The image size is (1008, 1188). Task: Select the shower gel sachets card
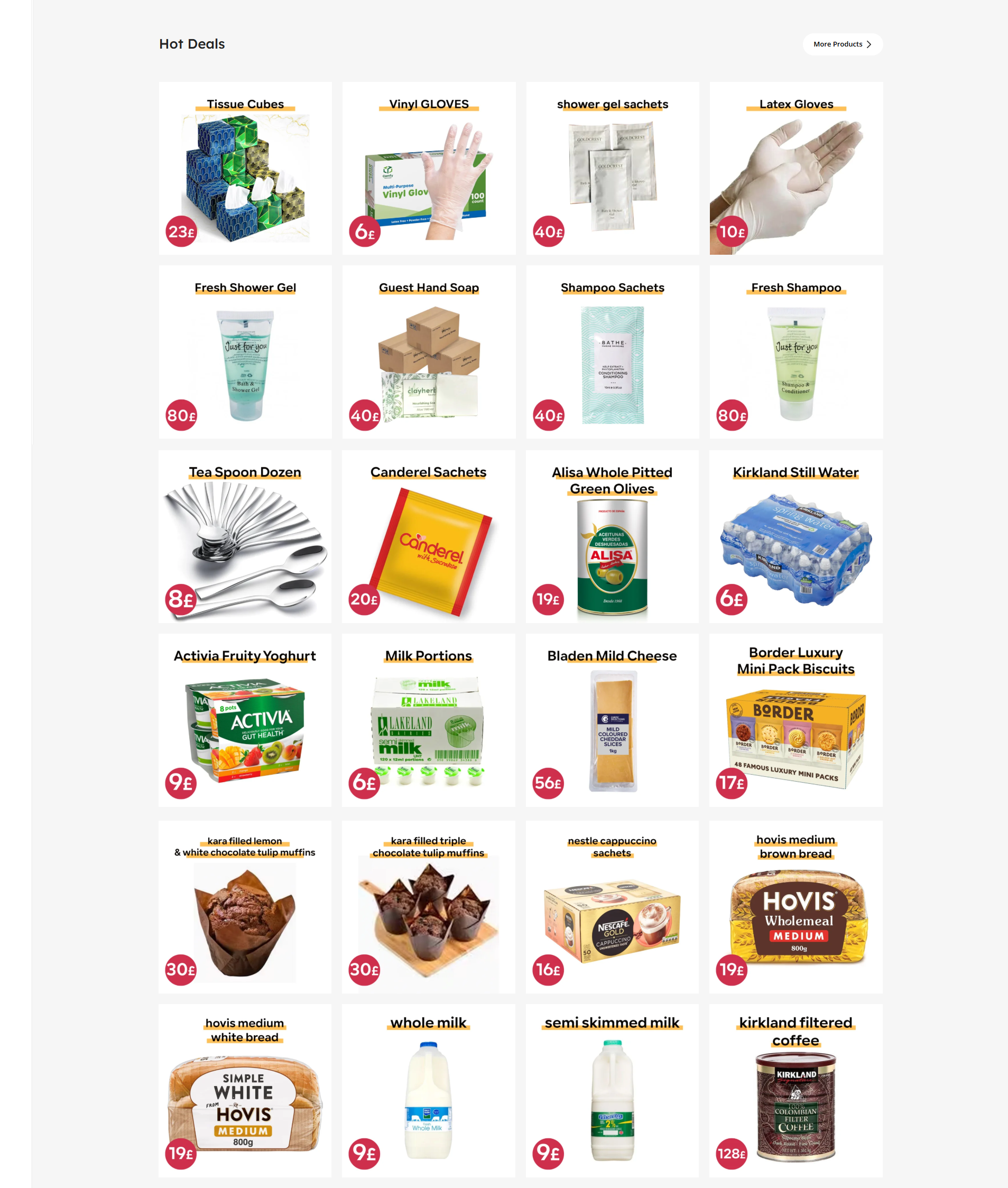pyautogui.click(x=612, y=169)
